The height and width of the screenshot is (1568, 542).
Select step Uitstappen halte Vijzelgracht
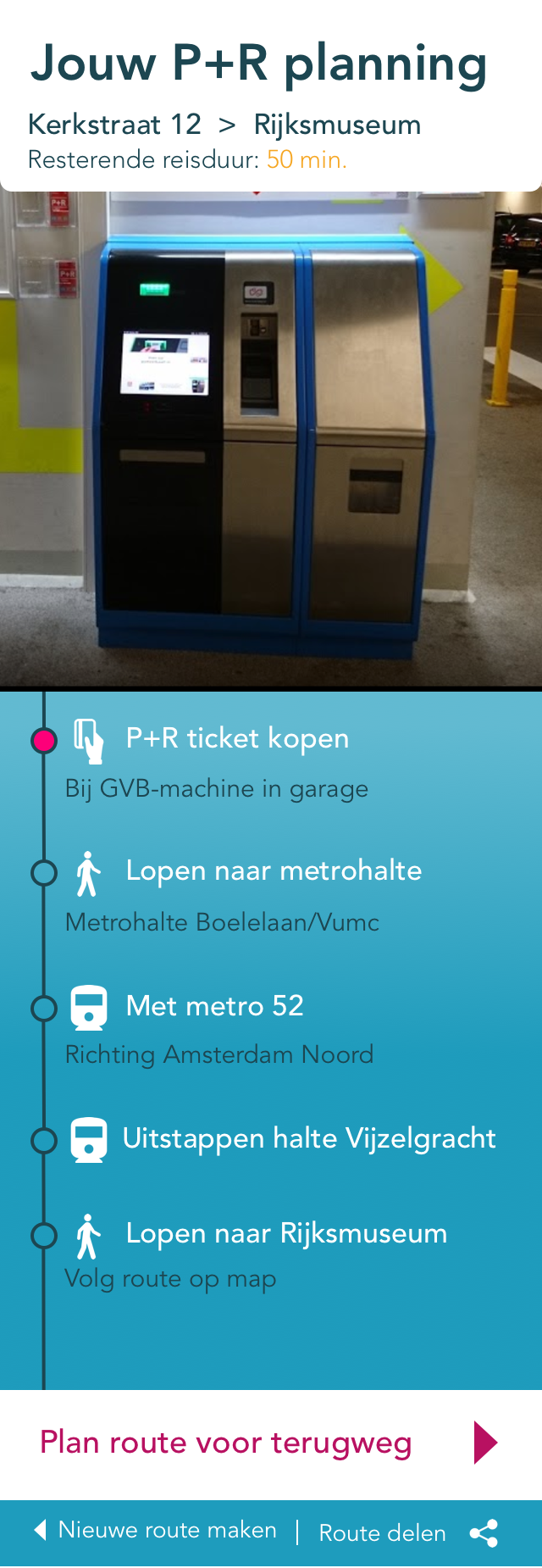tap(308, 1138)
